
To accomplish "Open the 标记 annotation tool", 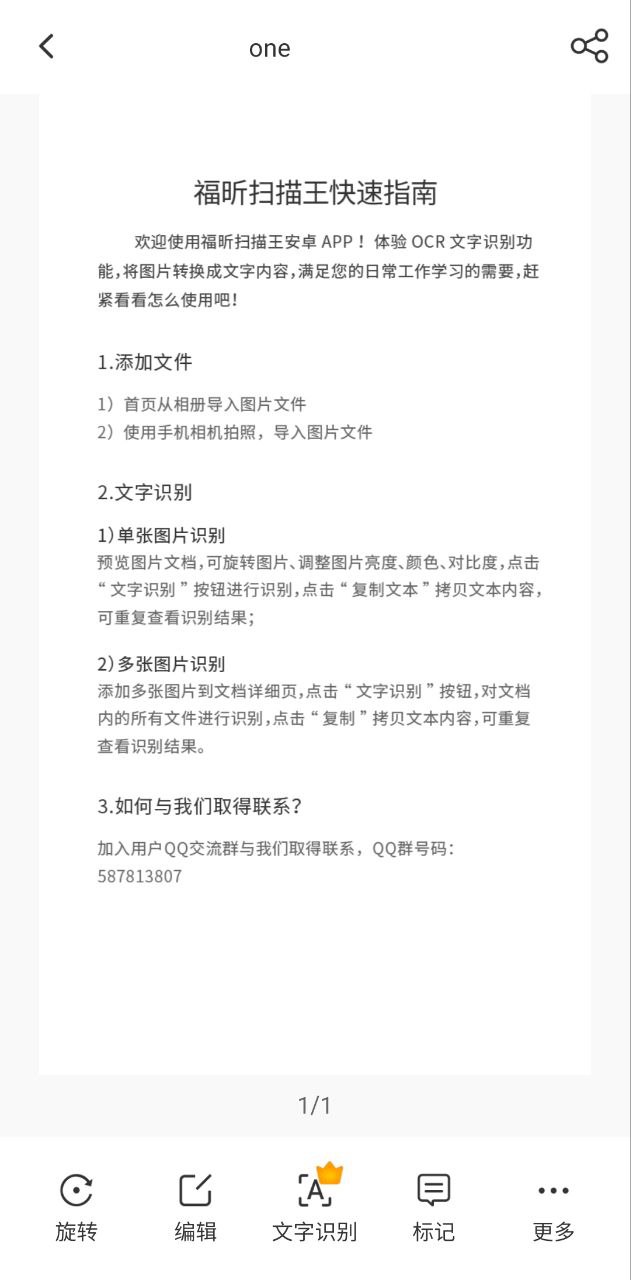I will pos(433,1206).
